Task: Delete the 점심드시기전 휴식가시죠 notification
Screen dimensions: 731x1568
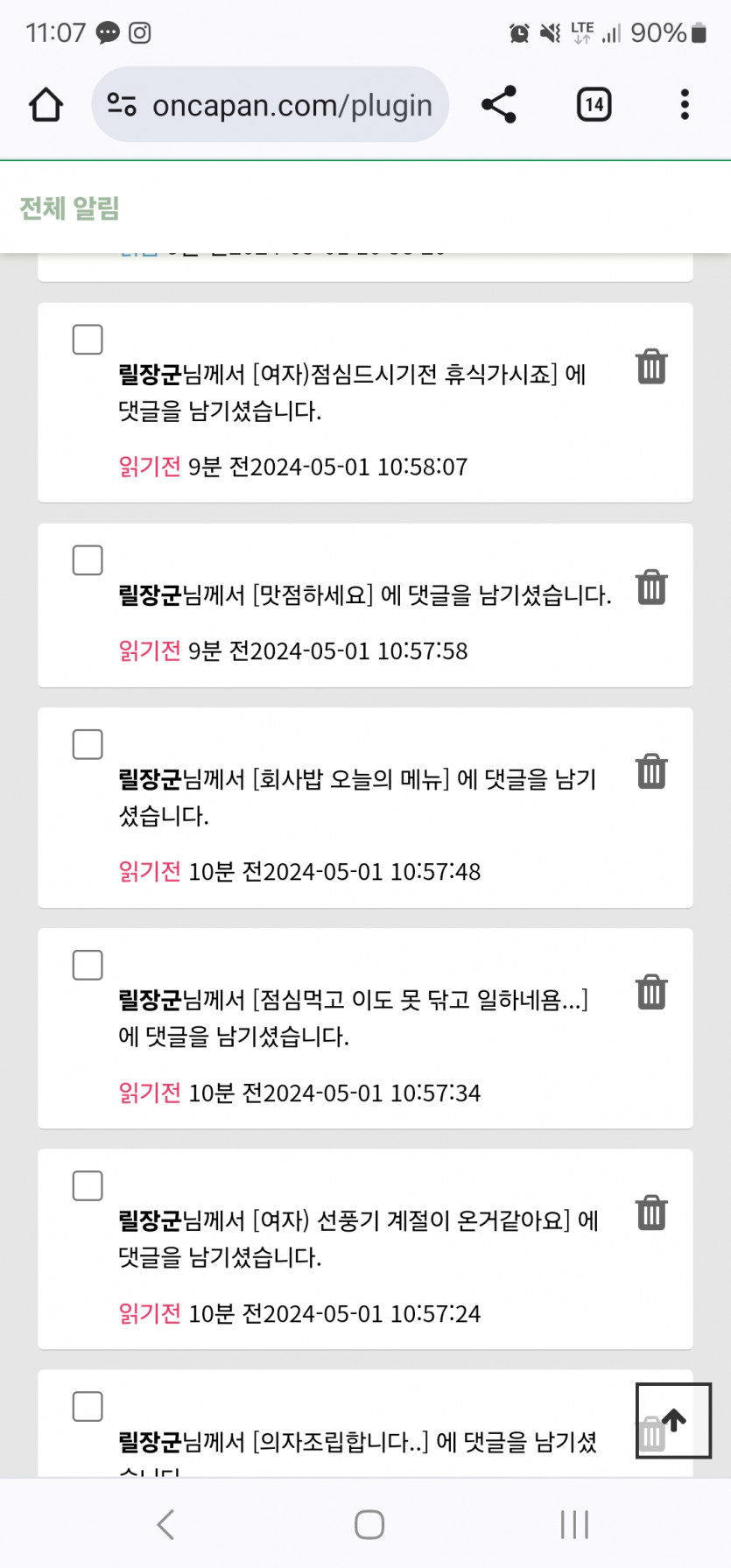Action: click(x=651, y=367)
